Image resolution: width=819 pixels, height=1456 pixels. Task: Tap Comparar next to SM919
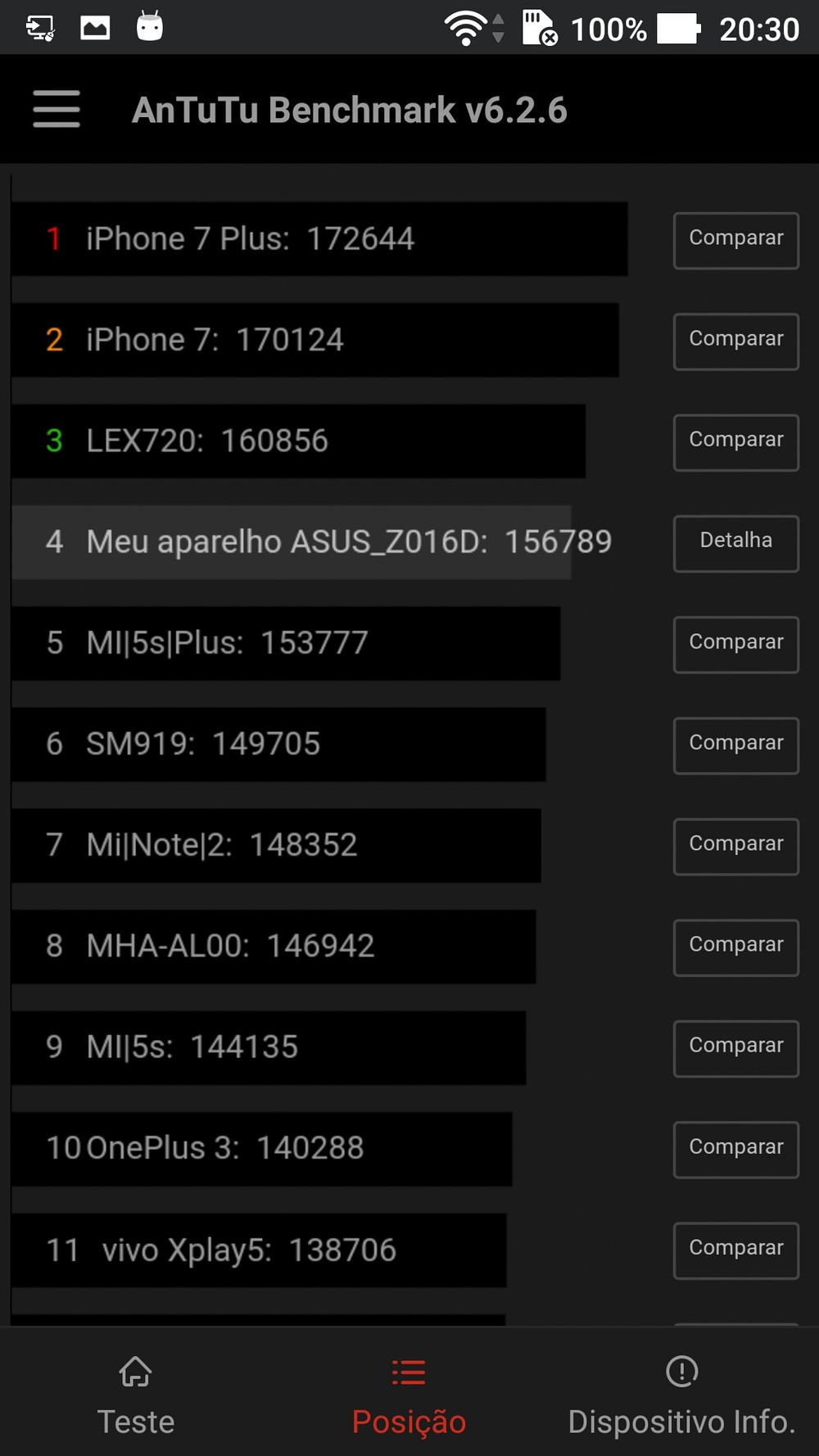pos(735,745)
